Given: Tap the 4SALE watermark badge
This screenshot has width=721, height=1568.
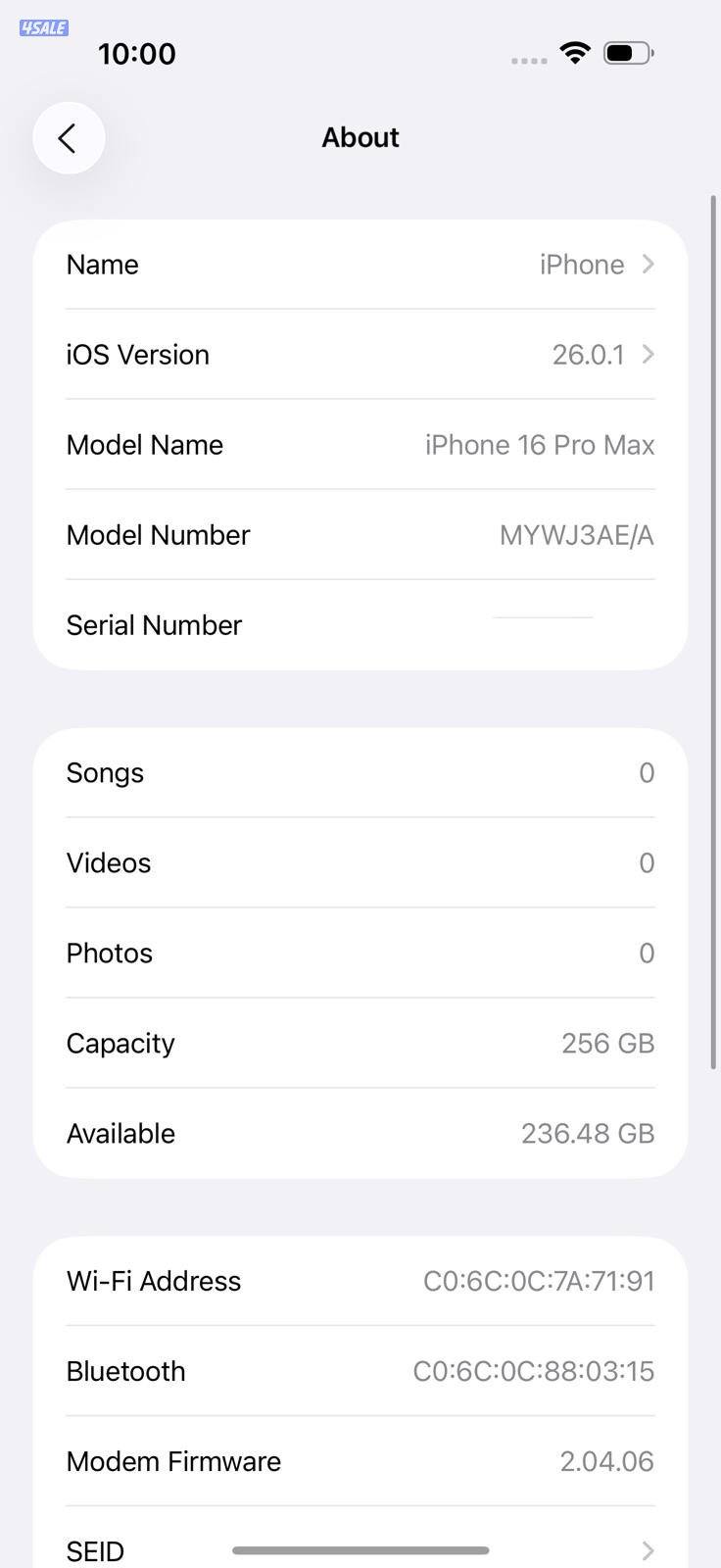Looking at the screenshot, I should pos(43,27).
